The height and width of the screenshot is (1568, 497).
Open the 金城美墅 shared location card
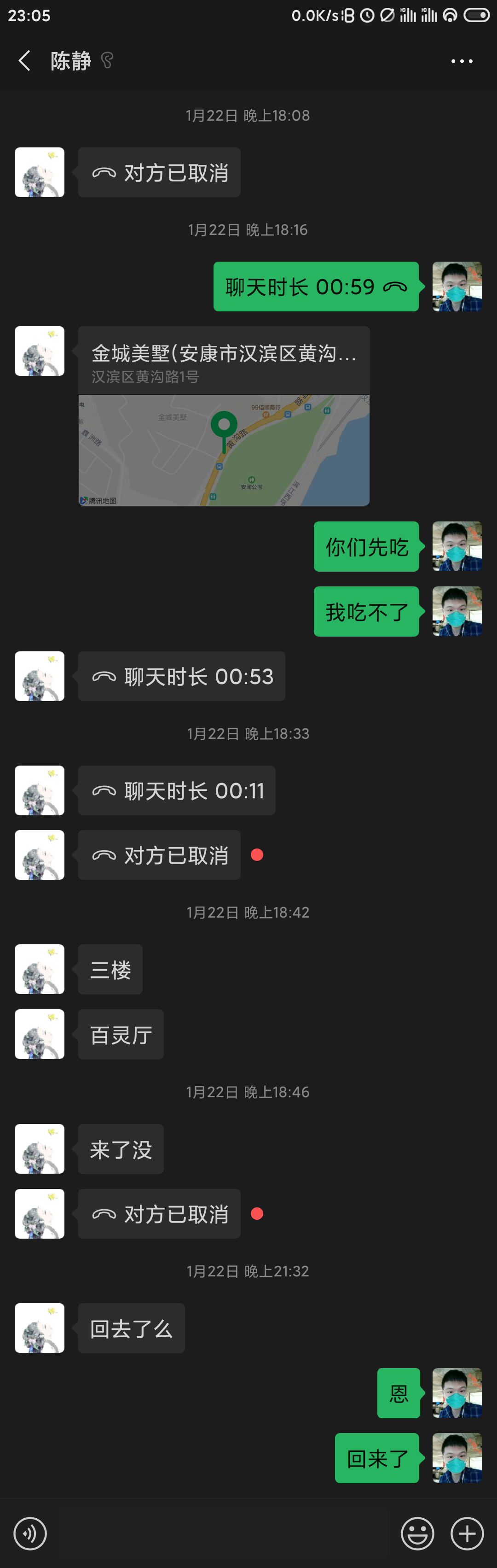click(x=223, y=416)
